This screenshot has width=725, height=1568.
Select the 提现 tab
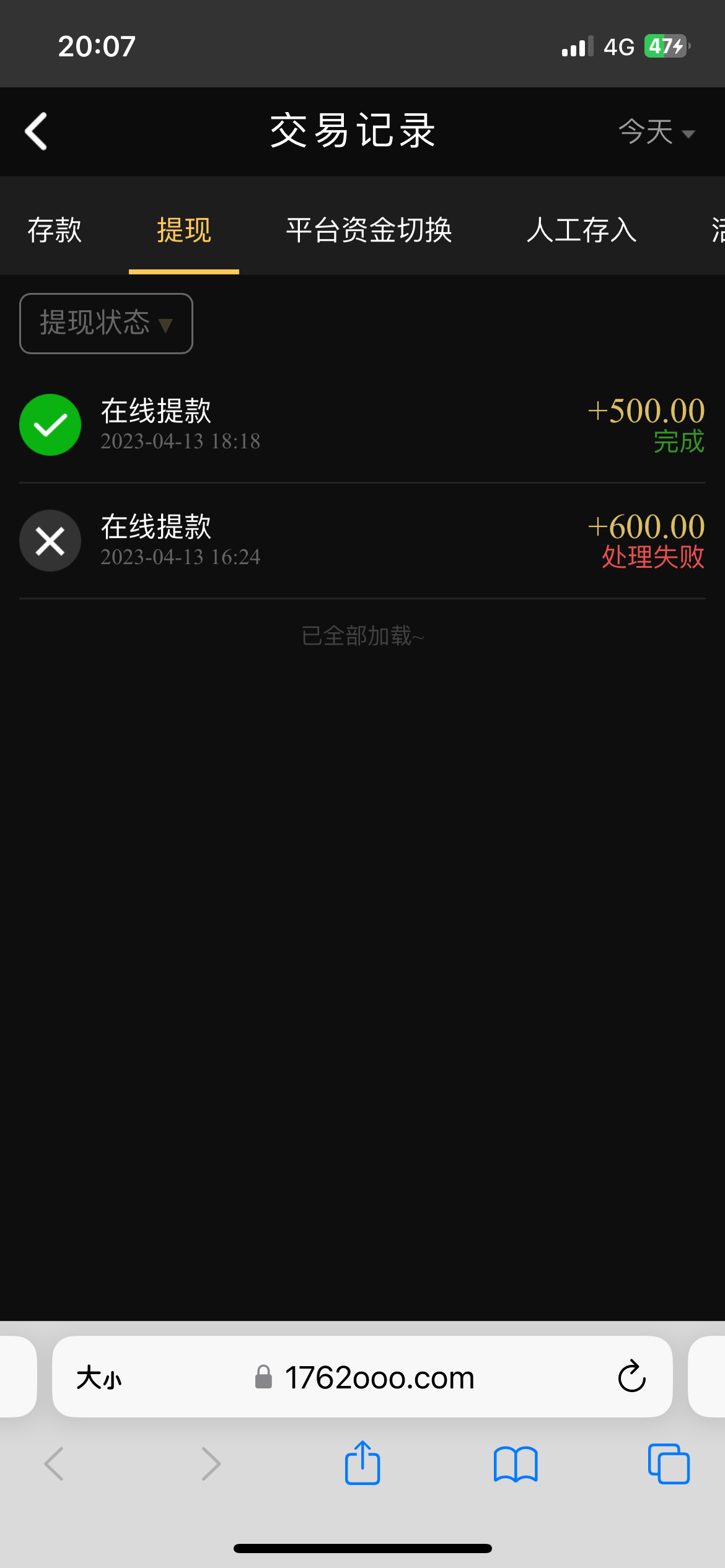pyautogui.click(x=184, y=230)
